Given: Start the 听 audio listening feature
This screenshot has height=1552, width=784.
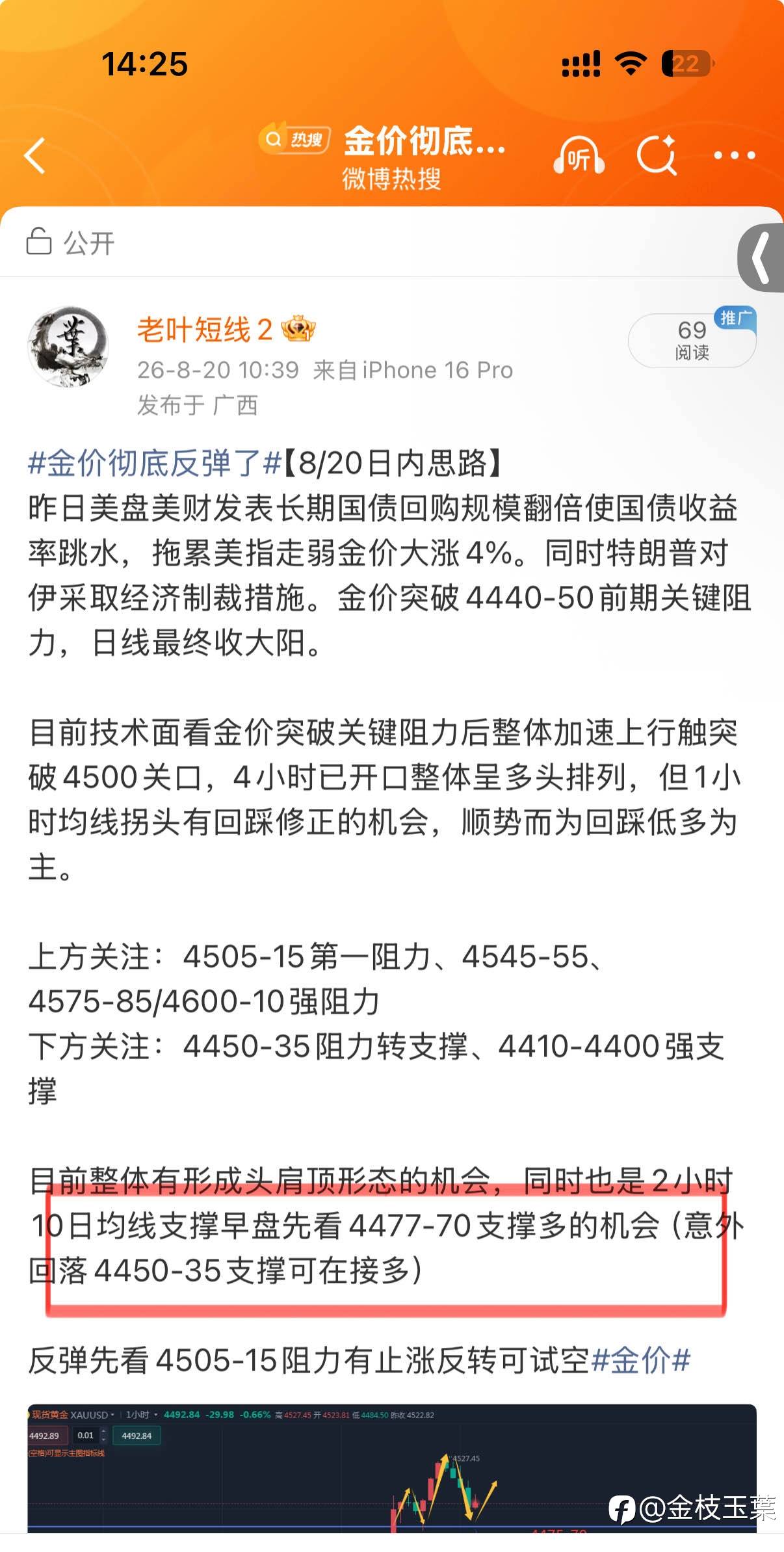Looking at the screenshot, I should (579, 155).
